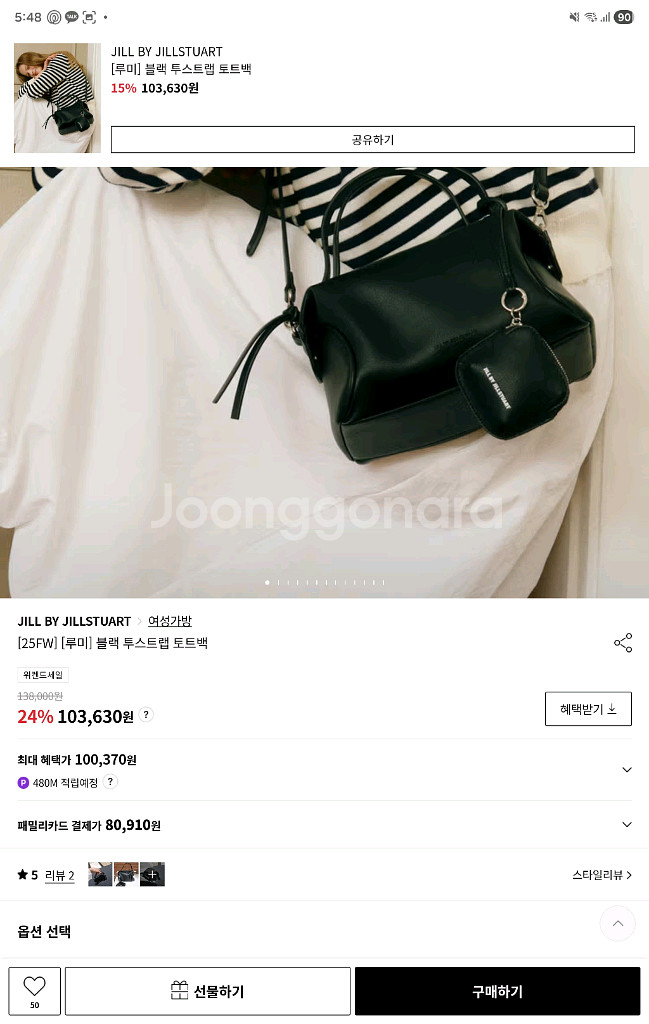
Task: Open the 리뷰 2 reviews link
Action: [59, 876]
